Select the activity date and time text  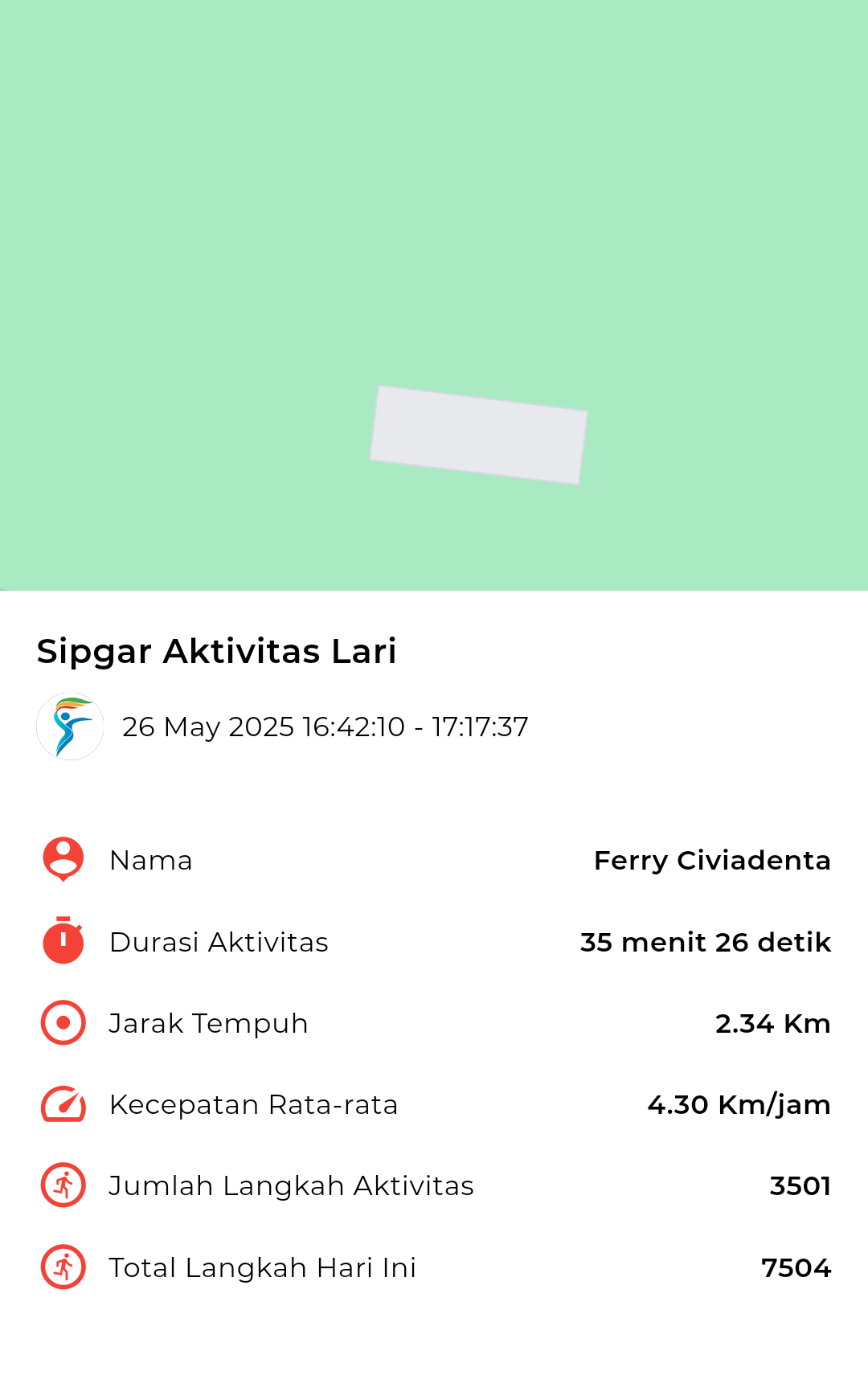[325, 726]
